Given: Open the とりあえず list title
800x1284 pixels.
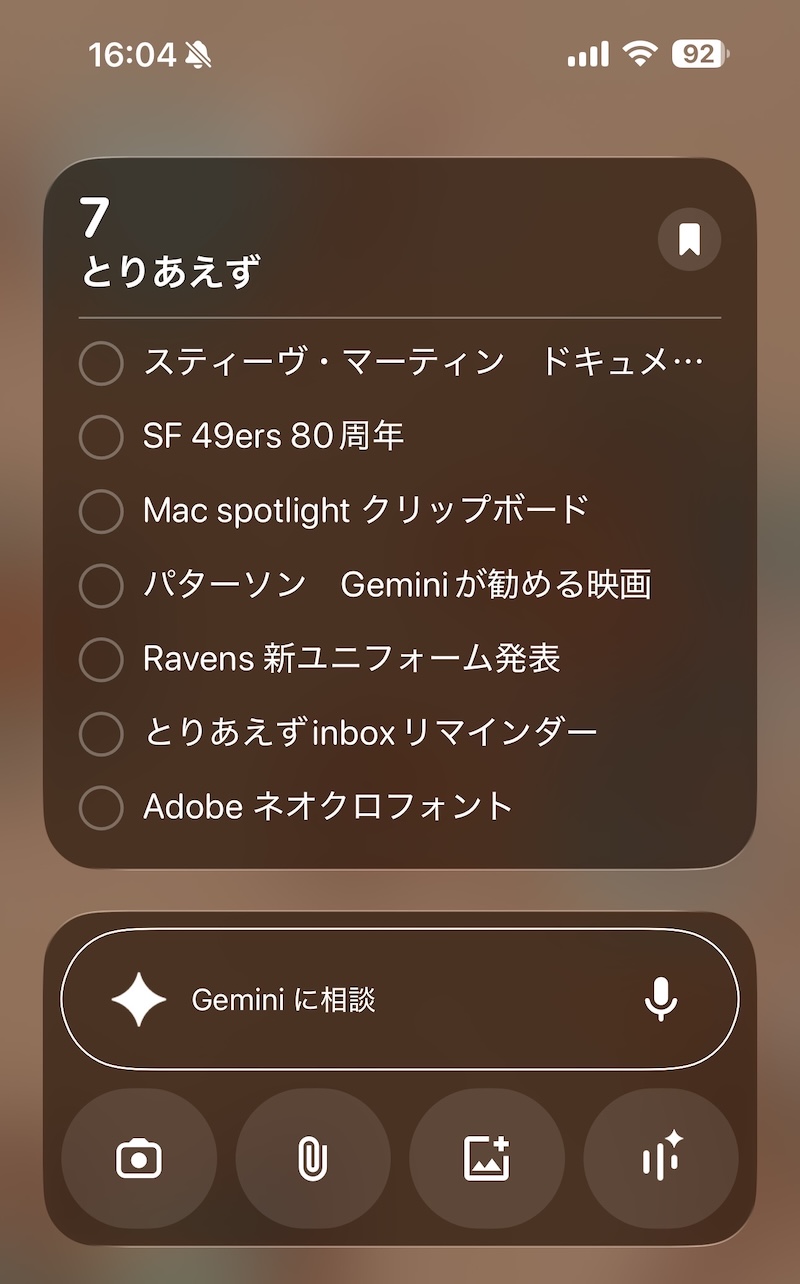Looking at the screenshot, I should pyautogui.click(x=170, y=271).
